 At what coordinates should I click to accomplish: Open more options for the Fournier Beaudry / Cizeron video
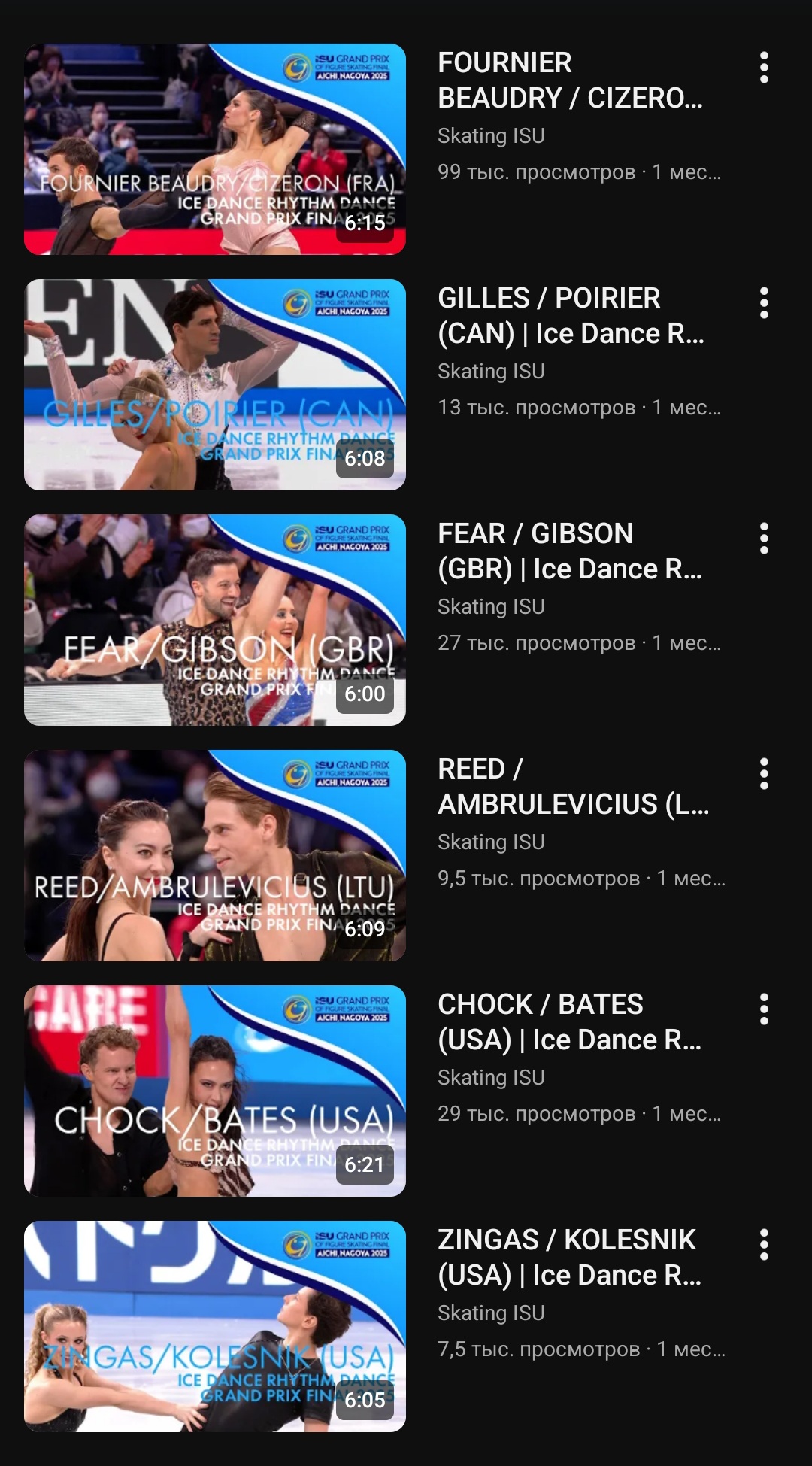[x=764, y=68]
